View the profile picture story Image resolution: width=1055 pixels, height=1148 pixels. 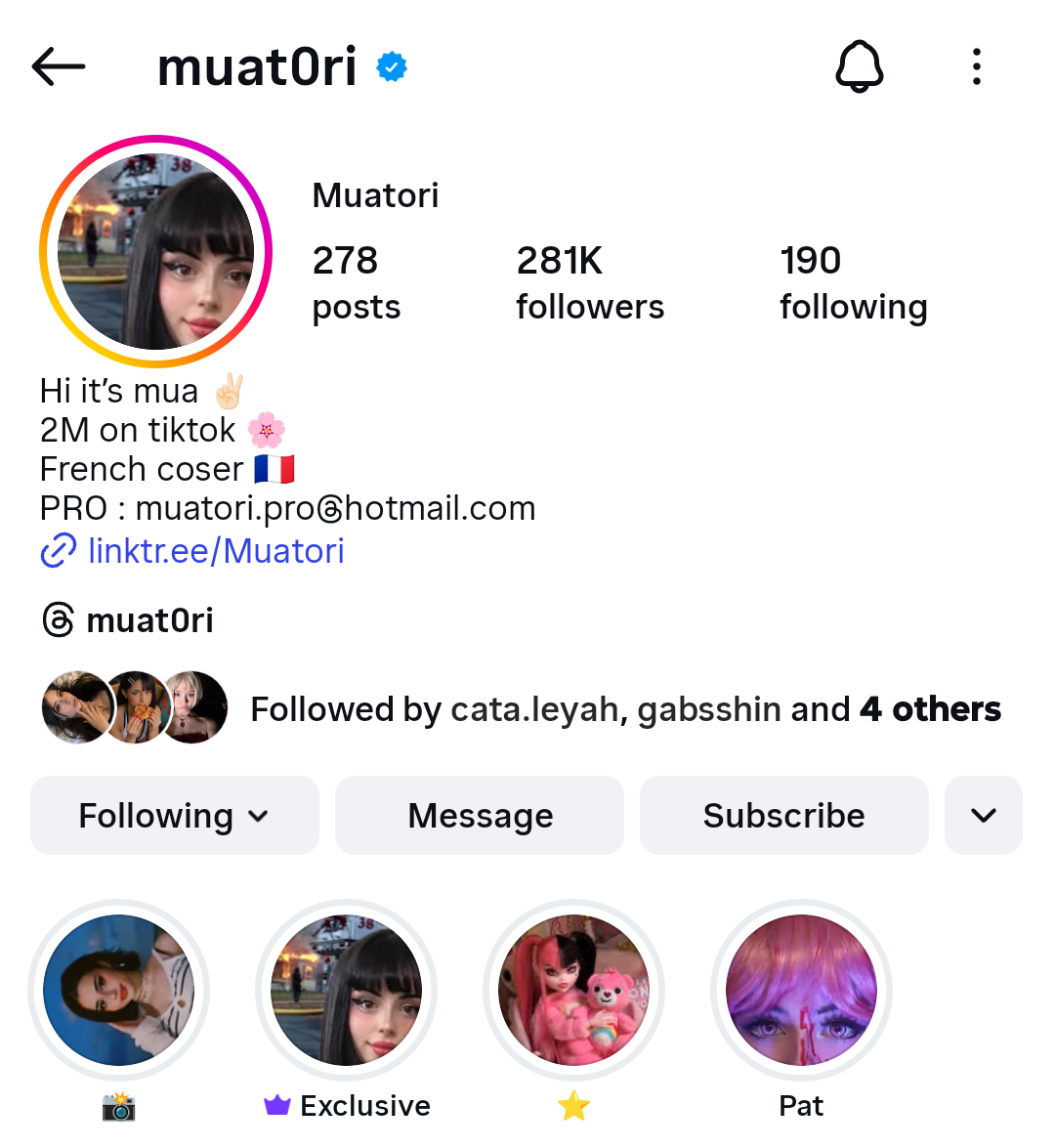tap(155, 252)
